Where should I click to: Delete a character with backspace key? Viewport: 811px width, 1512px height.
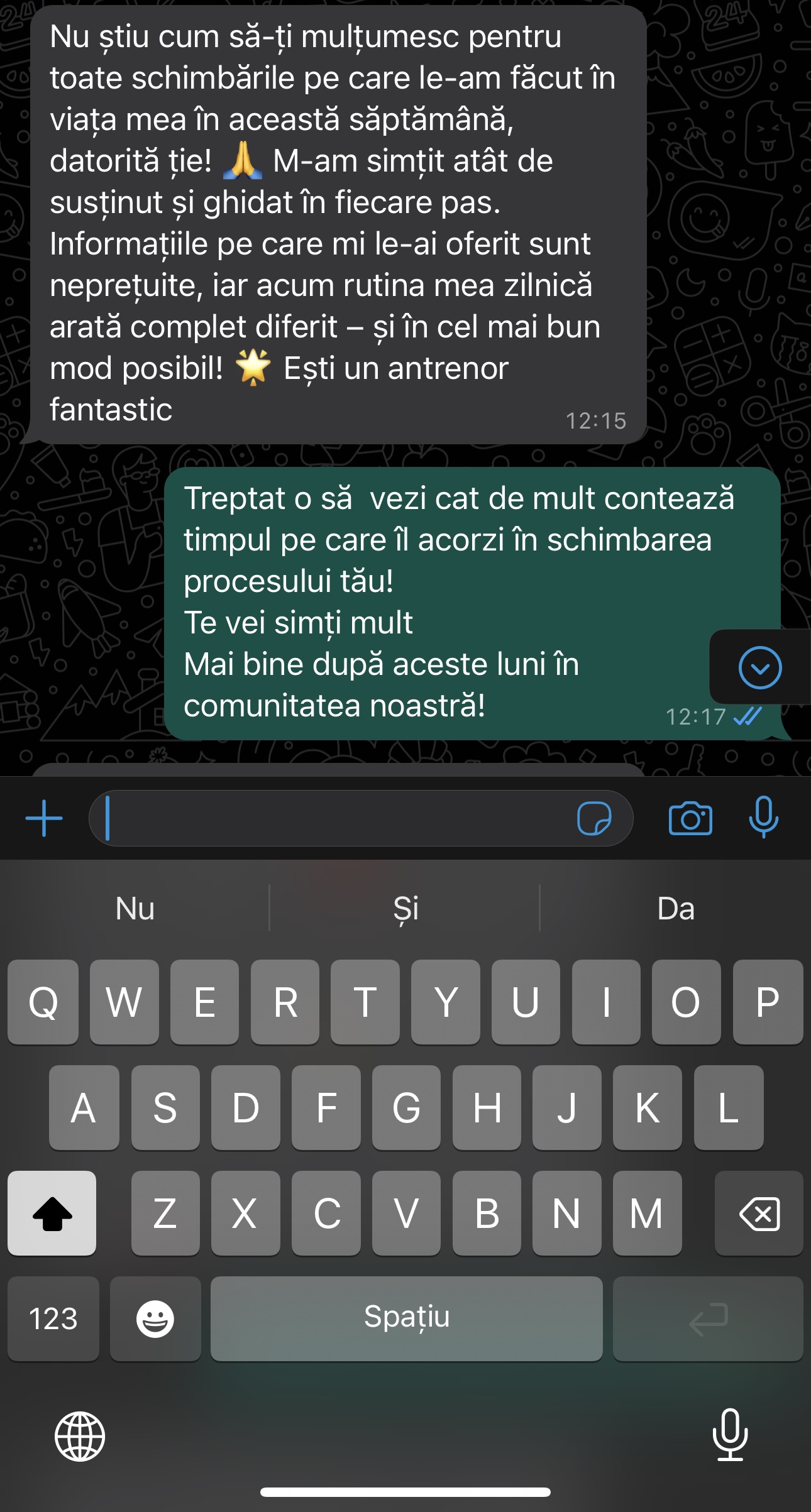(759, 1213)
